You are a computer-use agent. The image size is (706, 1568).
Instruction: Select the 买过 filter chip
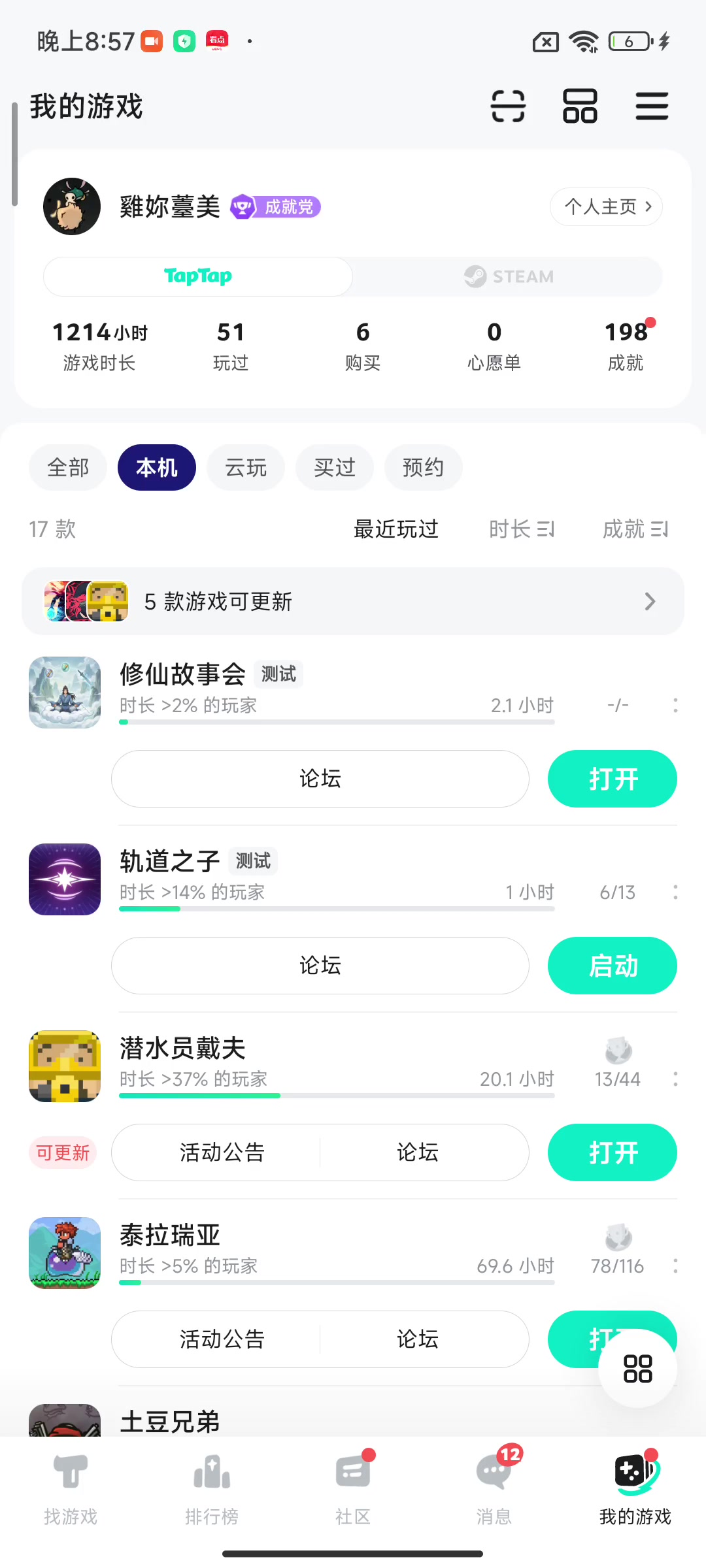[x=335, y=468]
